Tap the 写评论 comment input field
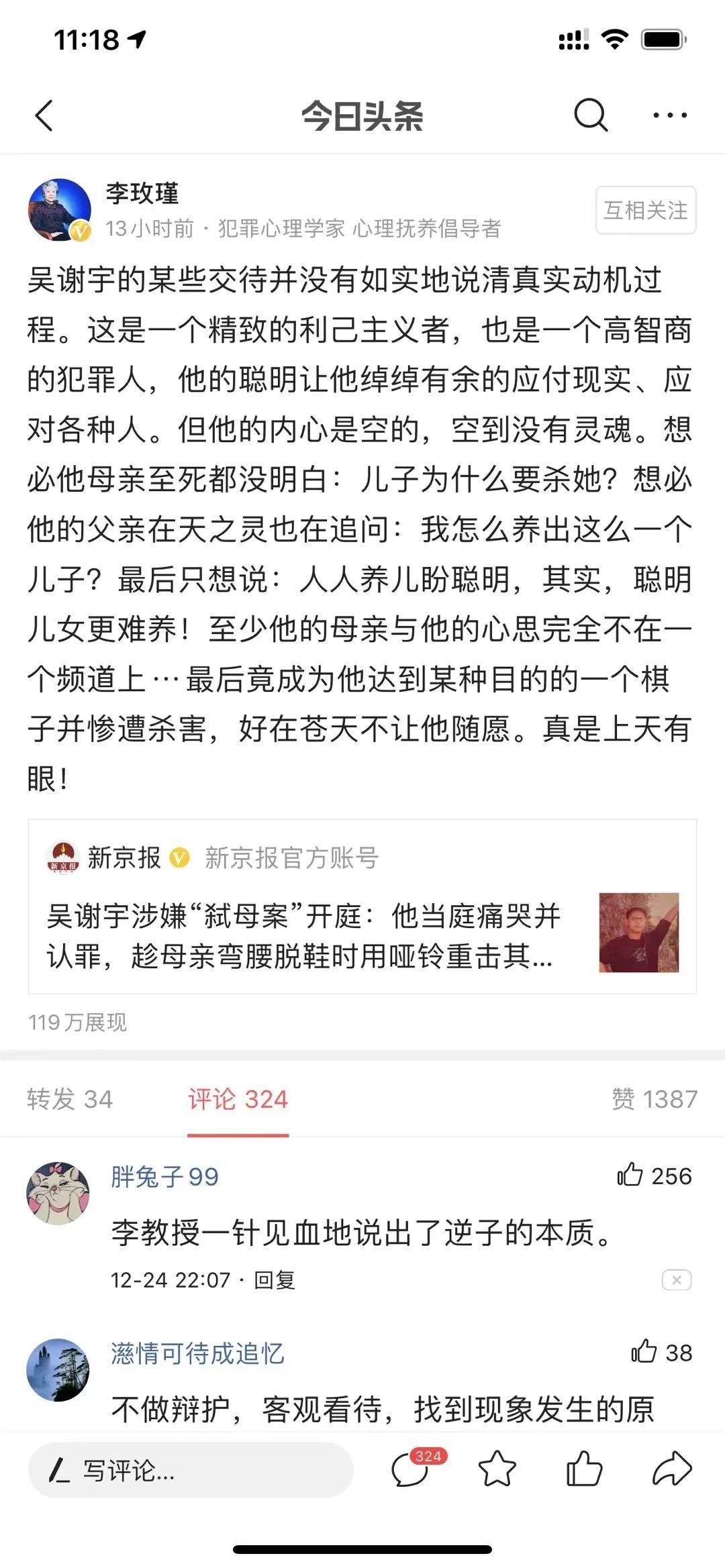The width and height of the screenshot is (725, 1568). coord(191,1471)
